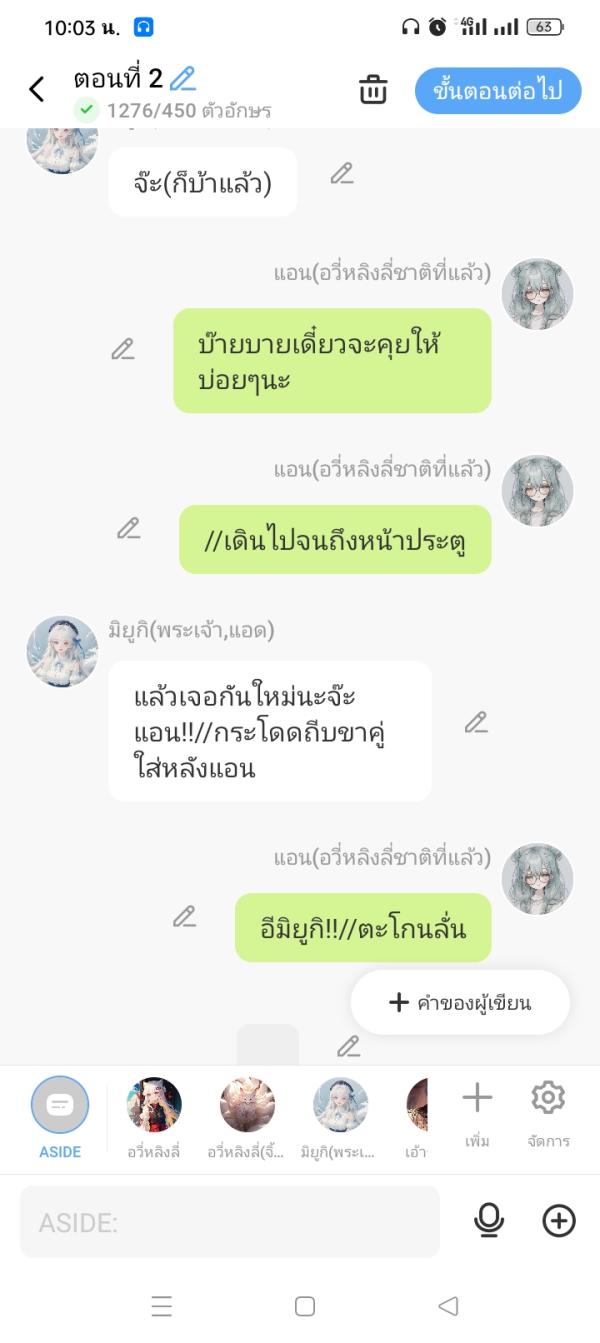Image resolution: width=600 pixels, height=1343 pixels.
Task: Delete this chapter with the trash icon
Action: coord(373,90)
